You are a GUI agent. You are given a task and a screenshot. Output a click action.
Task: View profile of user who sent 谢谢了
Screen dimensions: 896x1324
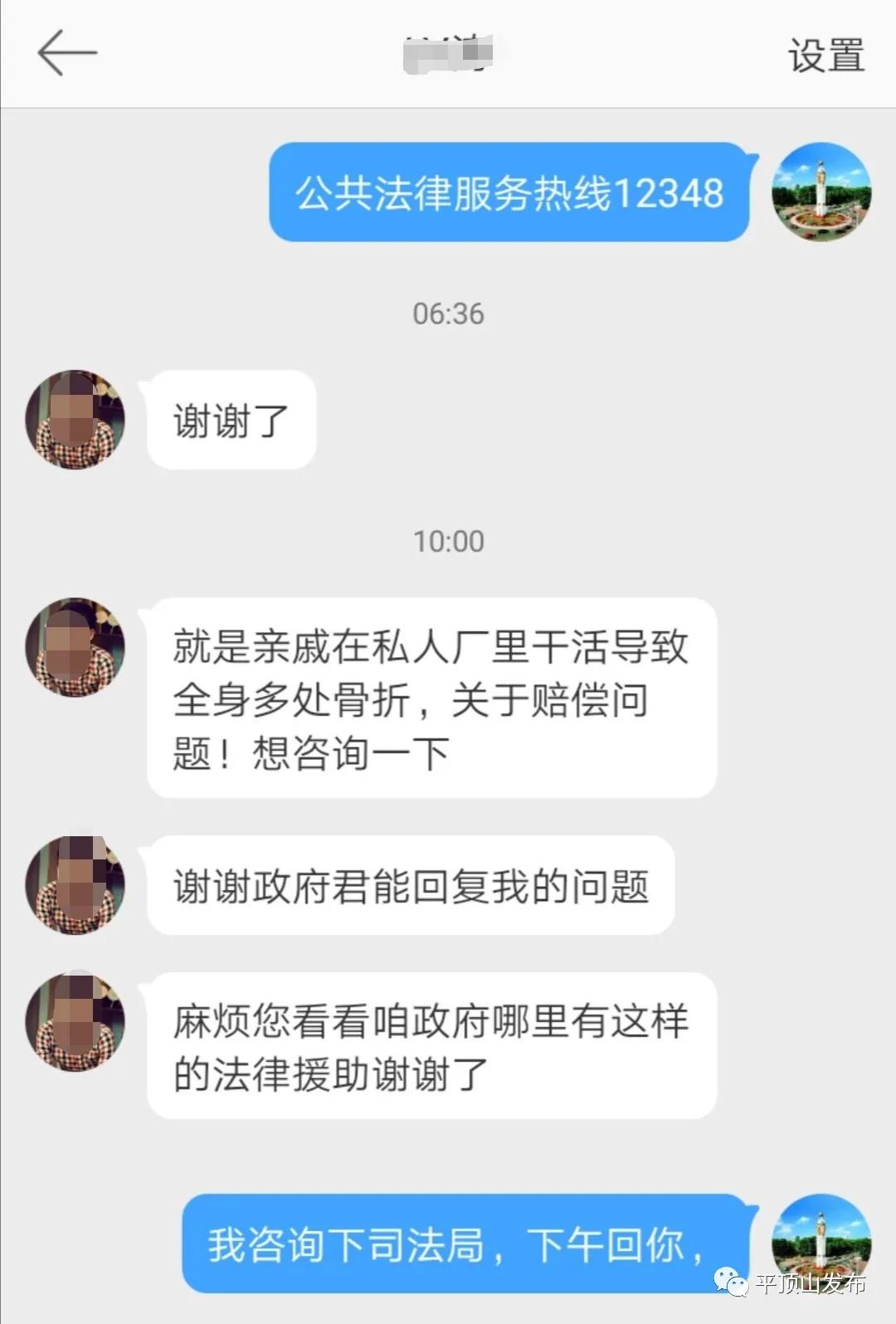(75, 420)
